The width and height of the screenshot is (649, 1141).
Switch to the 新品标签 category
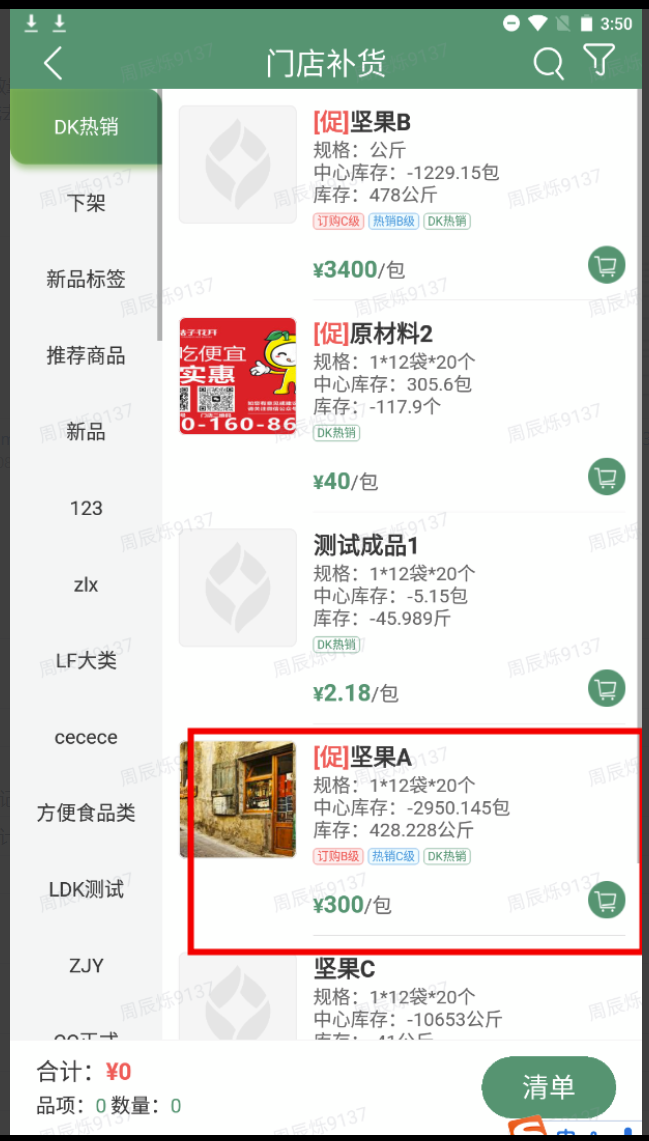click(86, 279)
